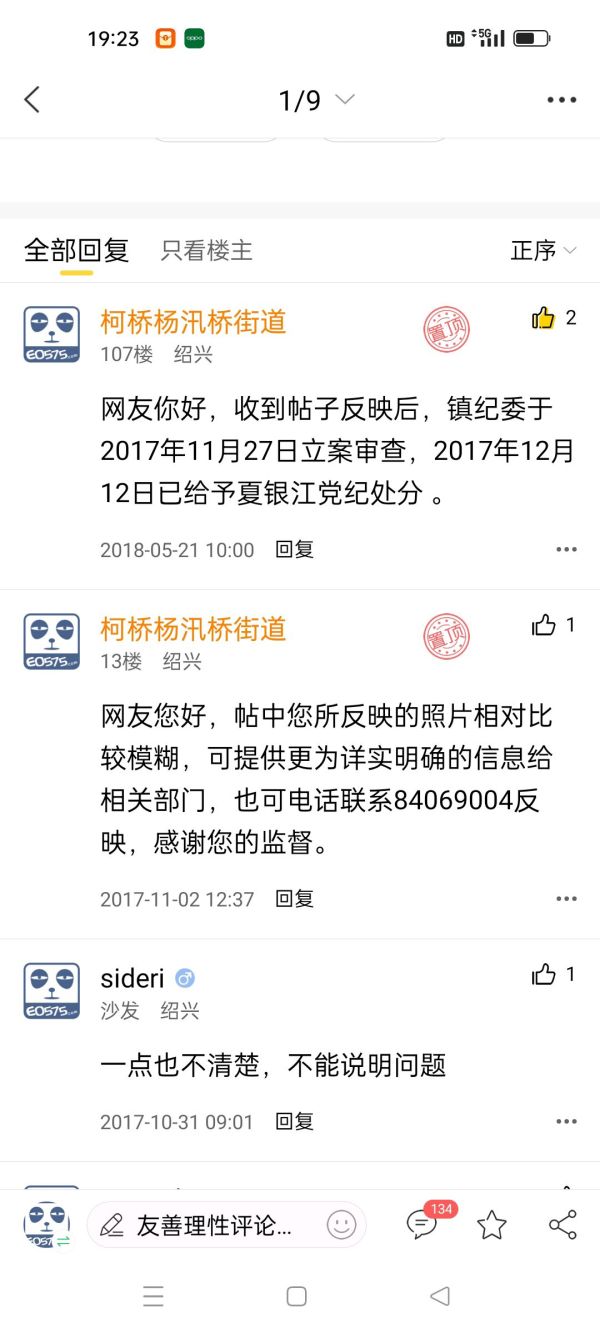Open the comments icon showing 134
The height and width of the screenshot is (1333, 600).
422,1224
